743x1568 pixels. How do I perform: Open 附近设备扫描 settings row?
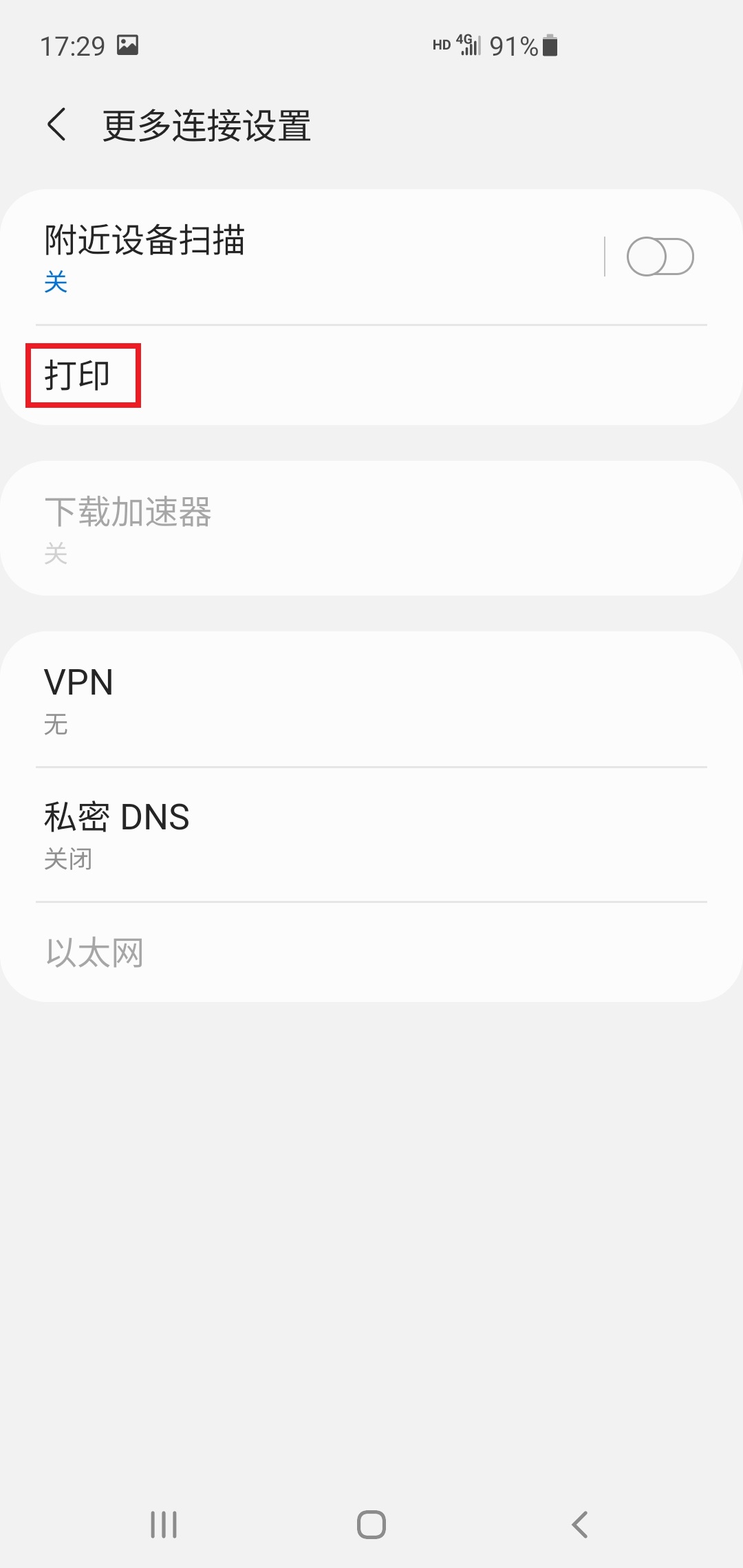coord(303,257)
